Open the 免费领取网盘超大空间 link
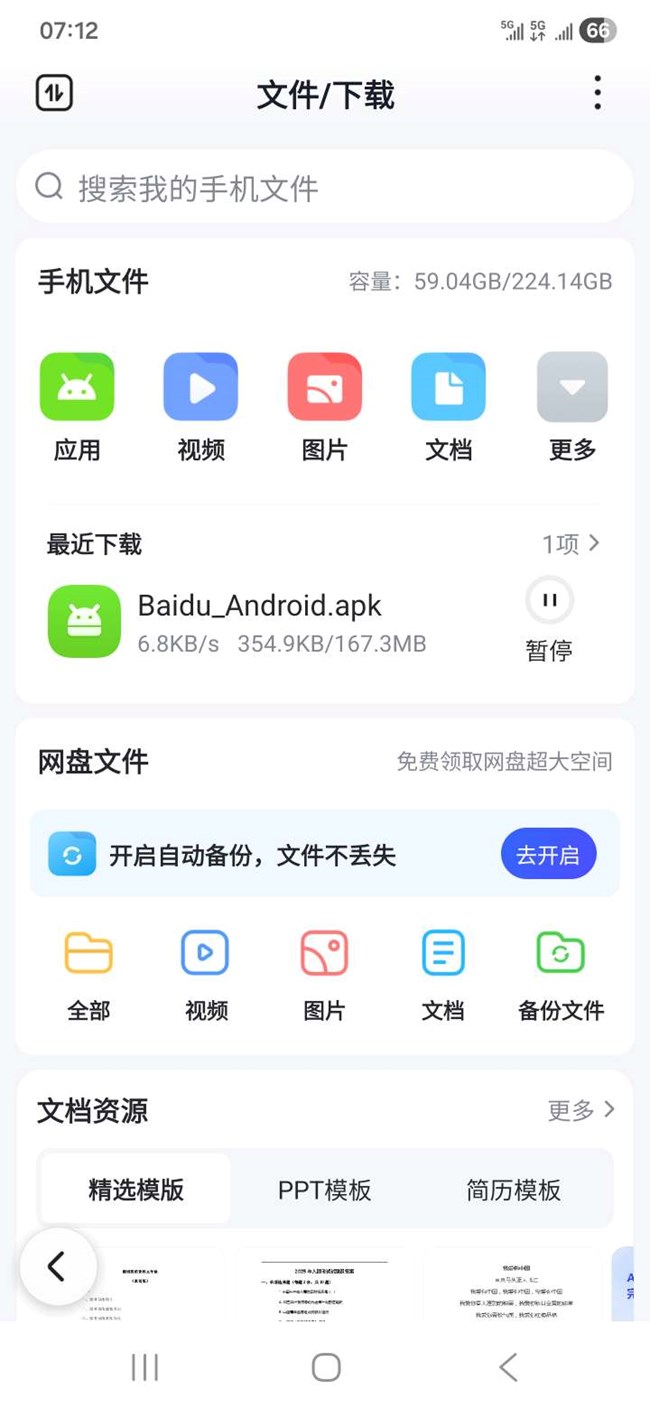Screen dimensions: 650x1408 (x=504, y=762)
